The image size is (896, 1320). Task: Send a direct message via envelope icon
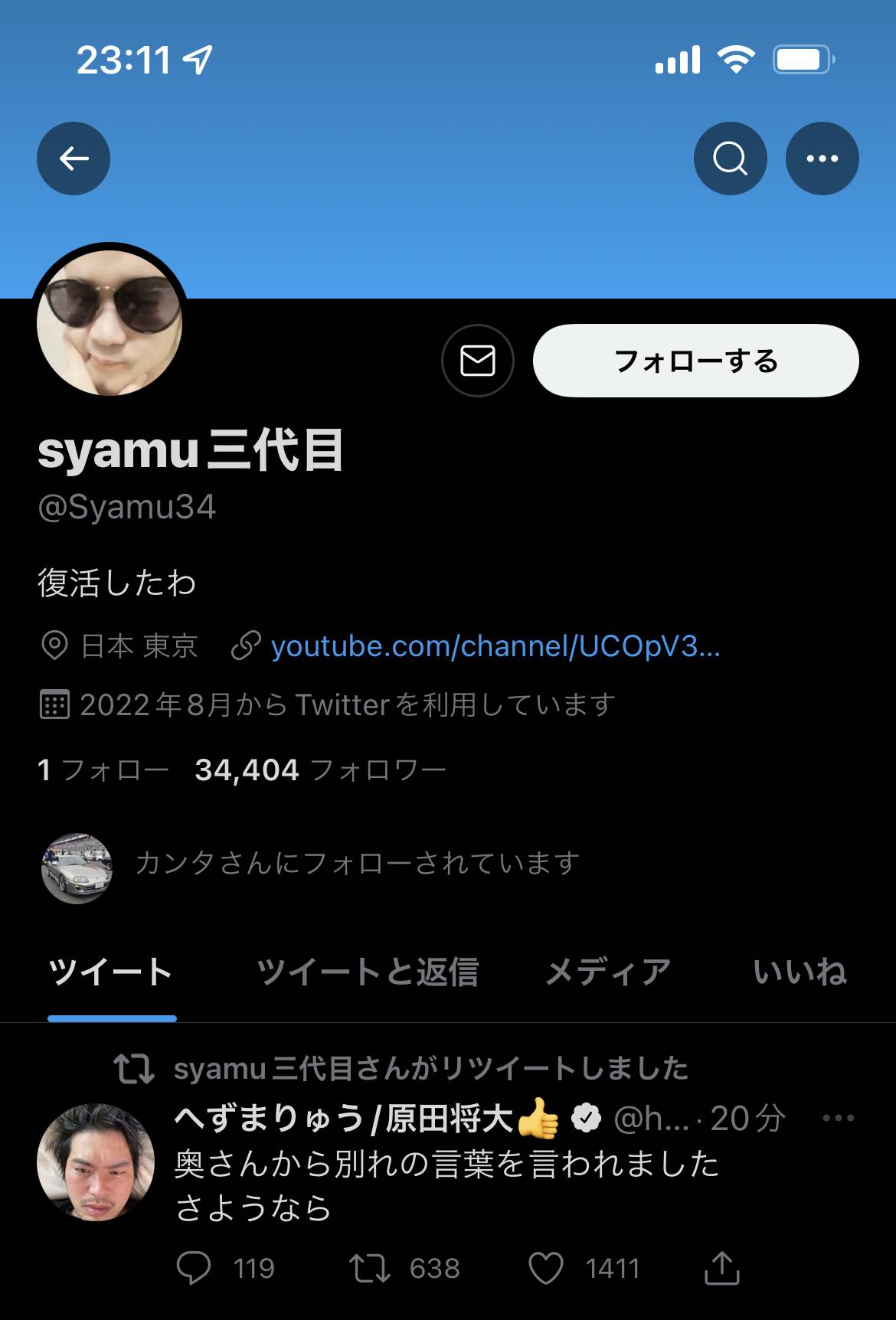point(477,361)
